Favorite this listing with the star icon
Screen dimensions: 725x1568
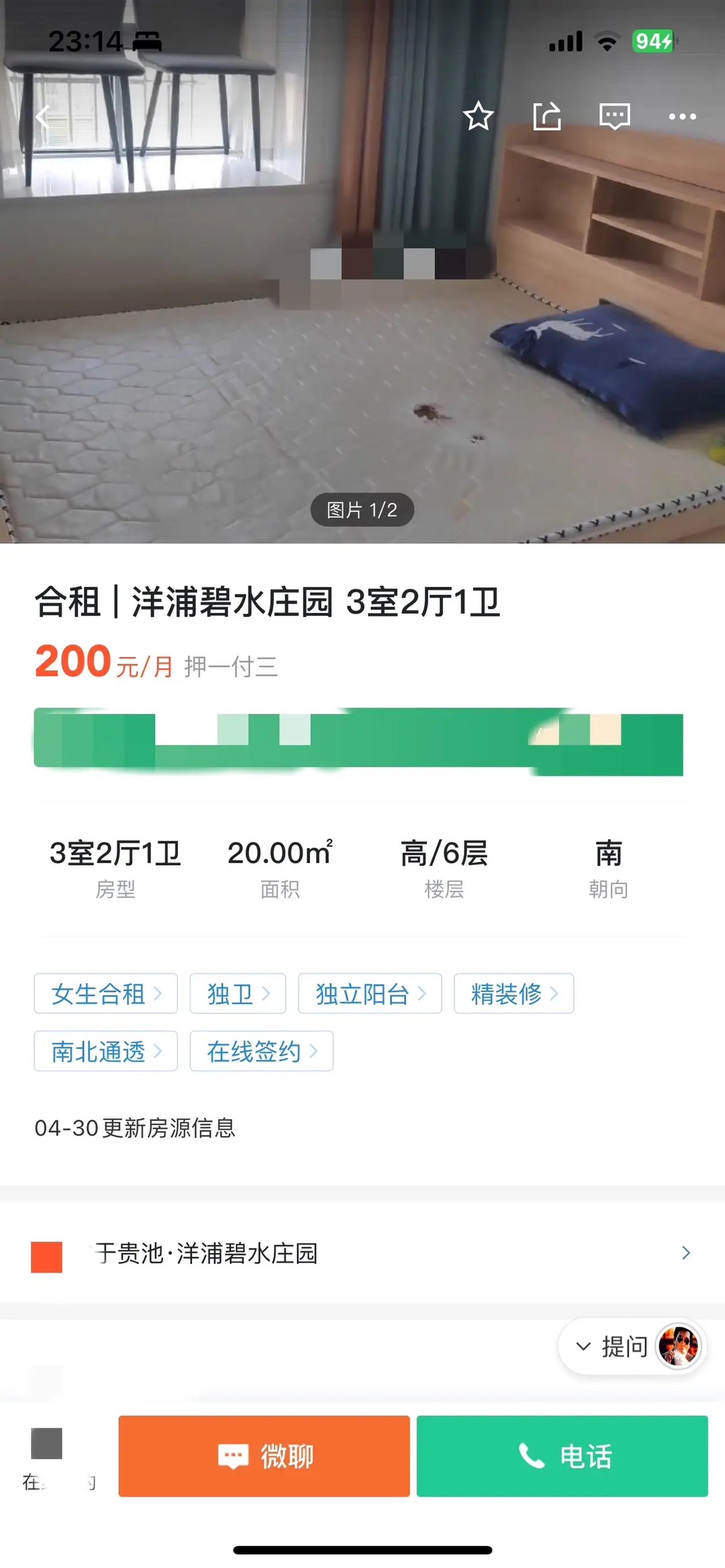pyautogui.click(x=479, y=116)
